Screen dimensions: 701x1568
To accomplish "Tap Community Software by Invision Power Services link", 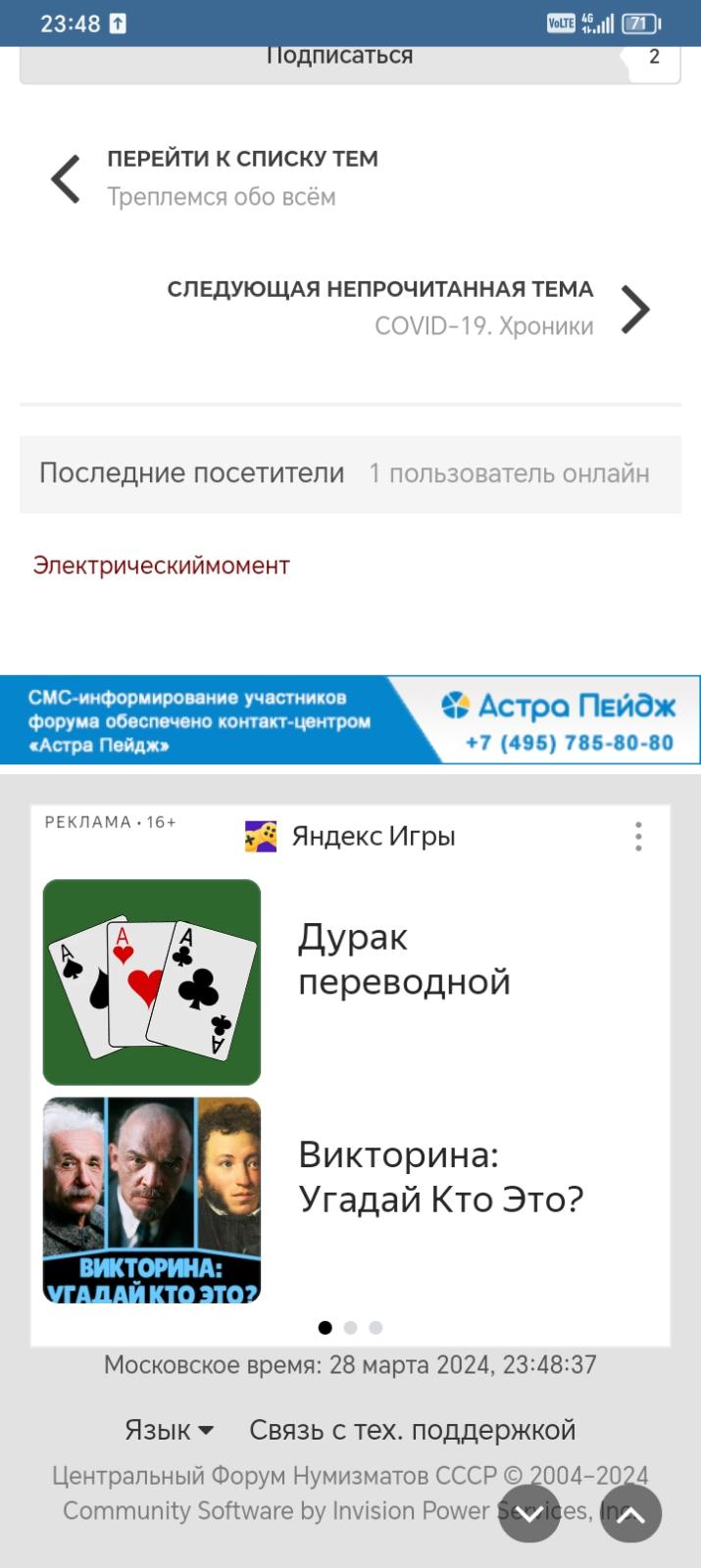I will pos(348,1511).
